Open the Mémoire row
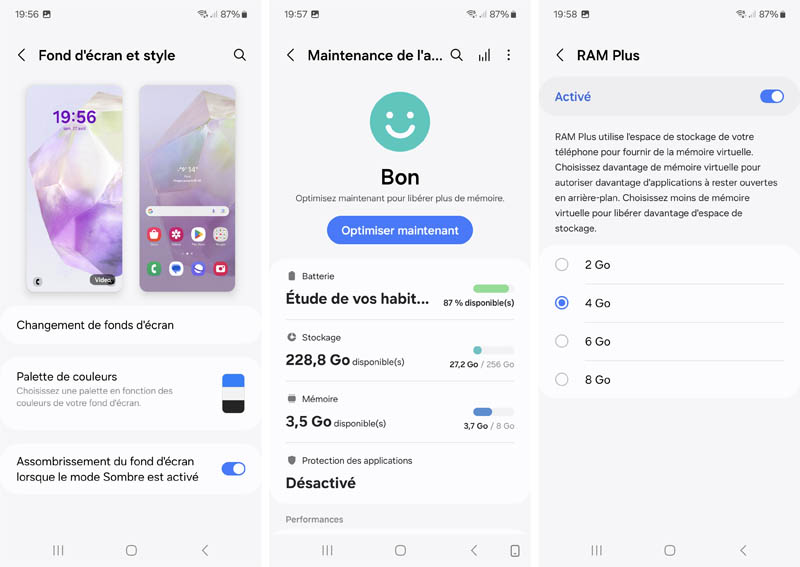Image resolution: width=800 pixels, height=567 pixels. pyautogui.click(x=400, y=412)
